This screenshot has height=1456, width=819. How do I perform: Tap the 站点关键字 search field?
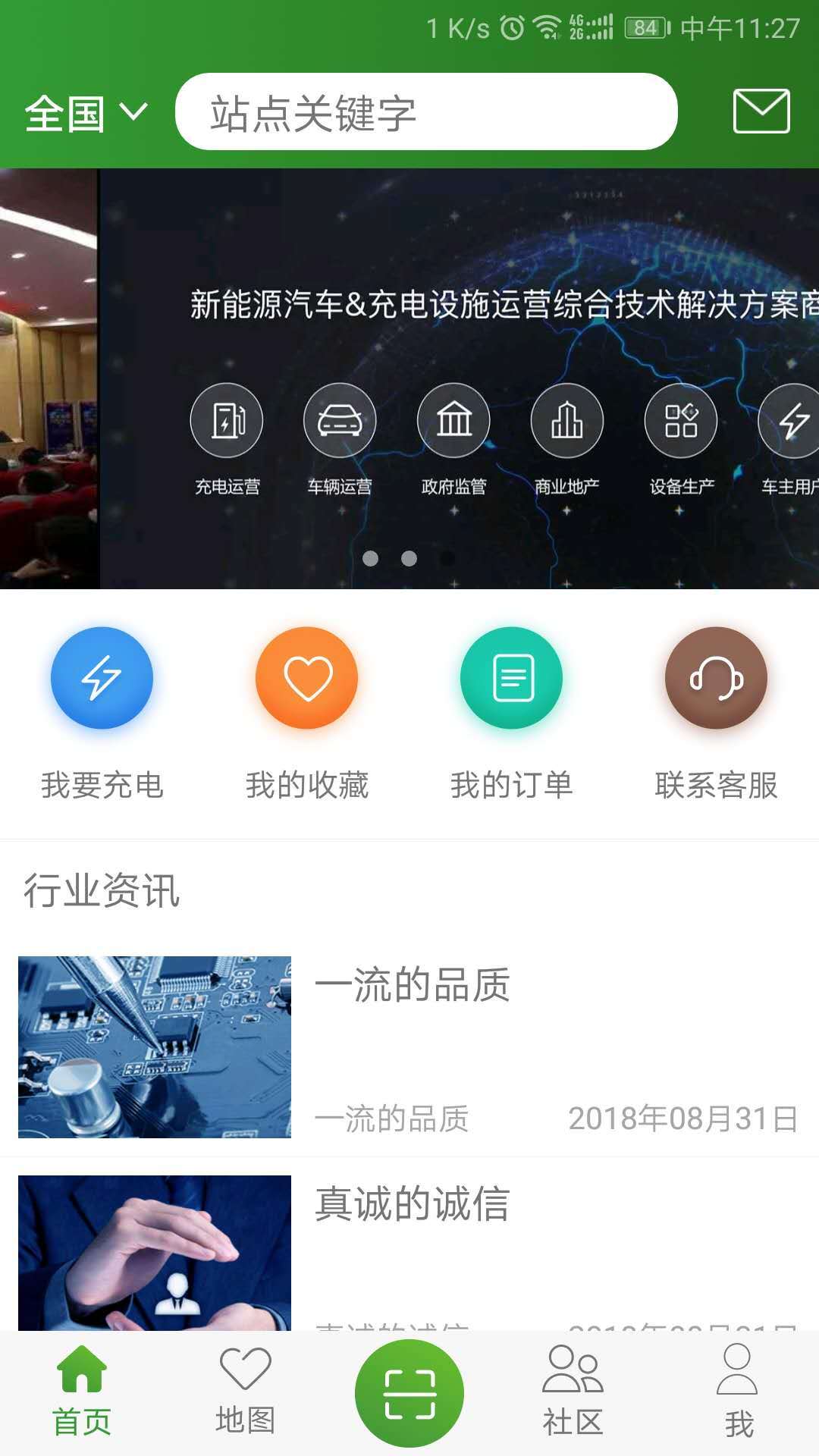pos(425,112)
